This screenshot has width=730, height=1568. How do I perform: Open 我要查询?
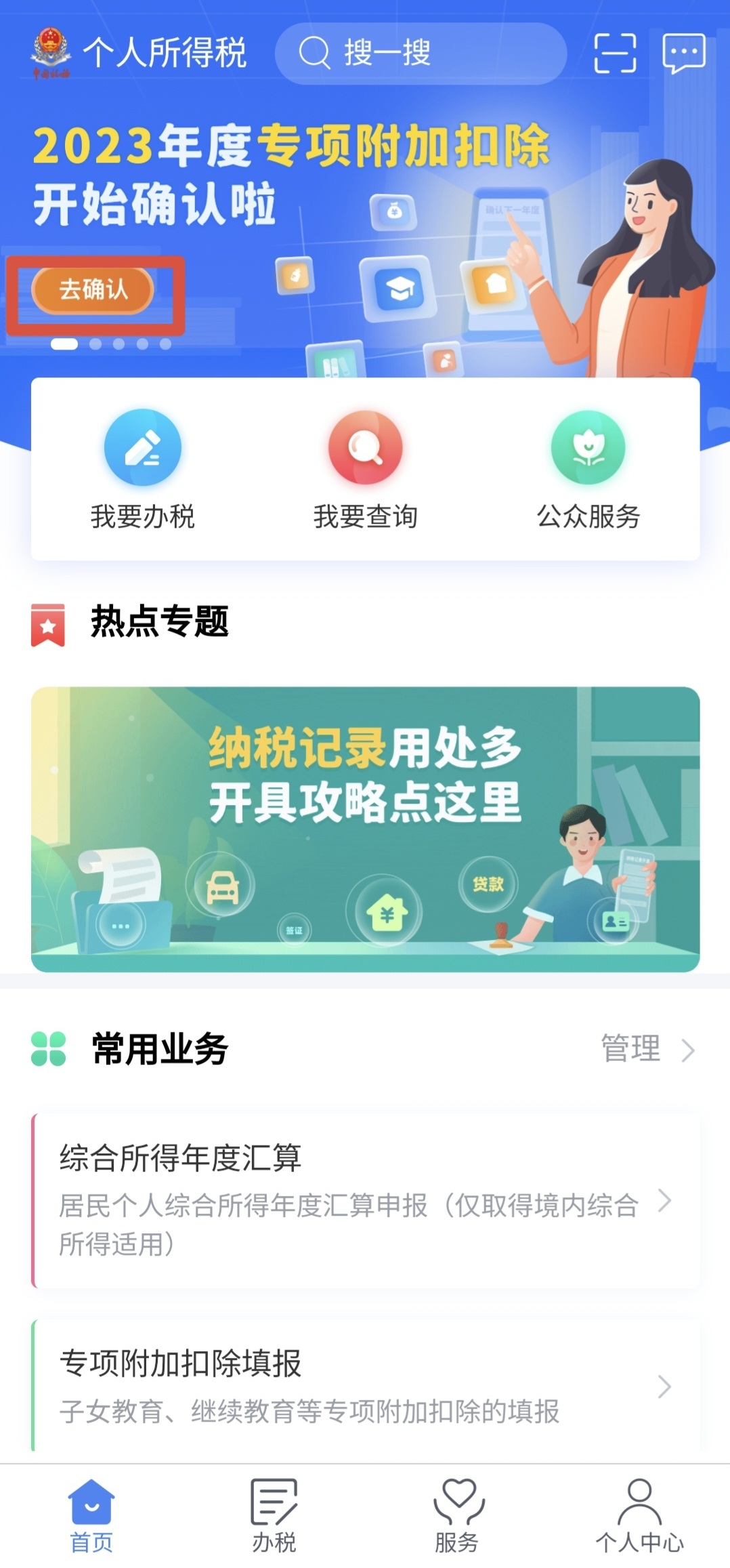click(366, 469)
